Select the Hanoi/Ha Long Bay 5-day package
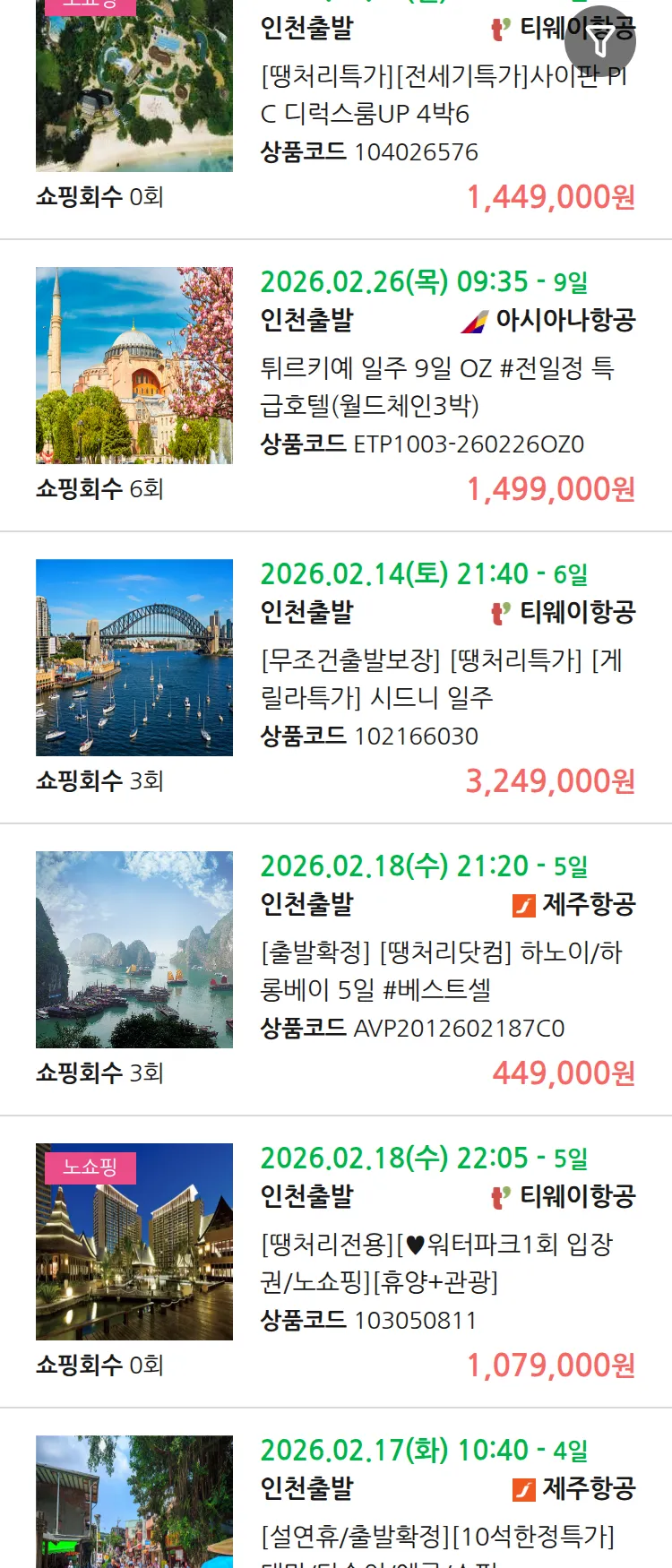Image resolution: width=672 pixels, height=1568 pixels. (441, 970)
